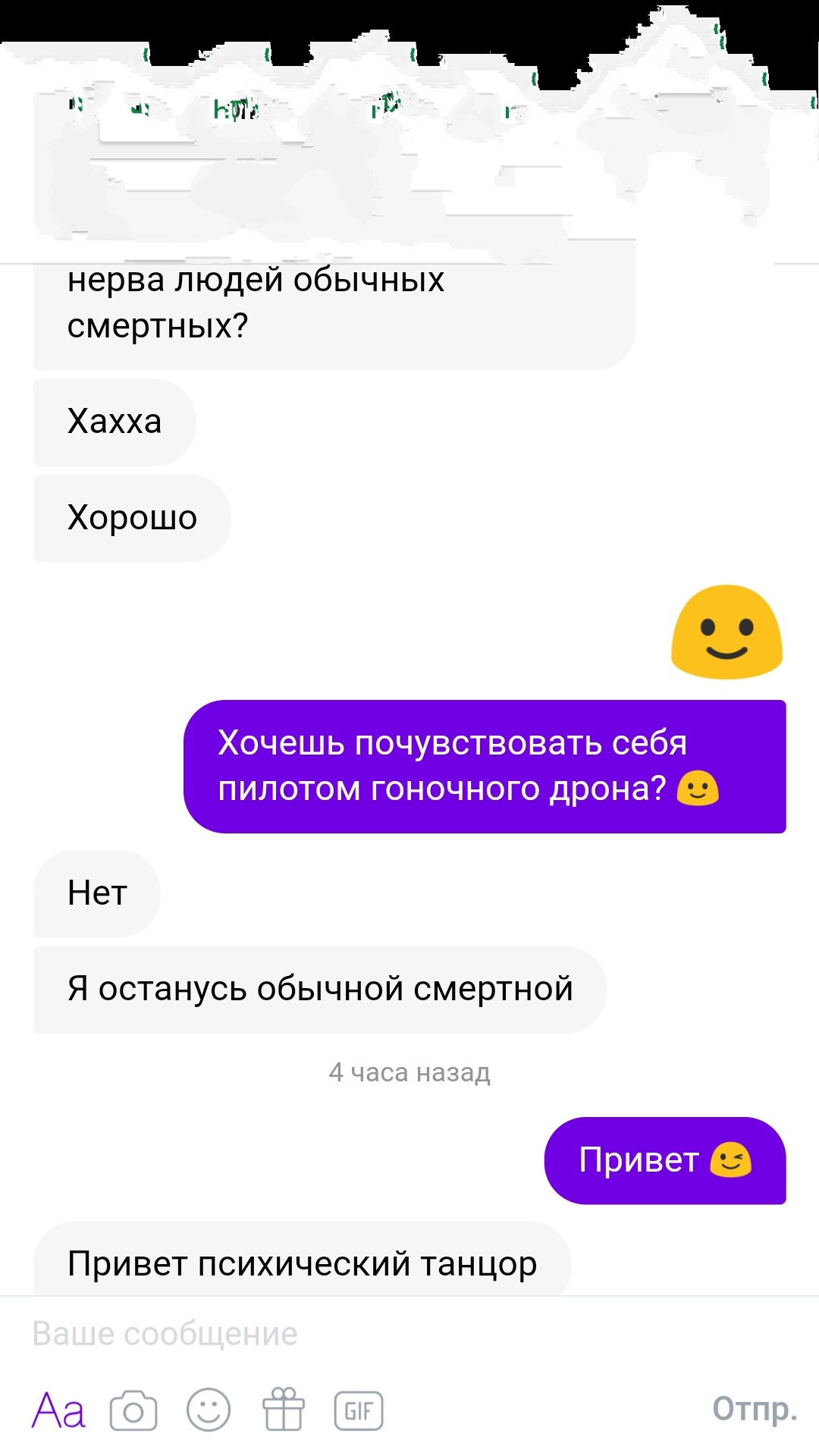
Task: Open the gift icon
Action: (x=284, y=1409)
